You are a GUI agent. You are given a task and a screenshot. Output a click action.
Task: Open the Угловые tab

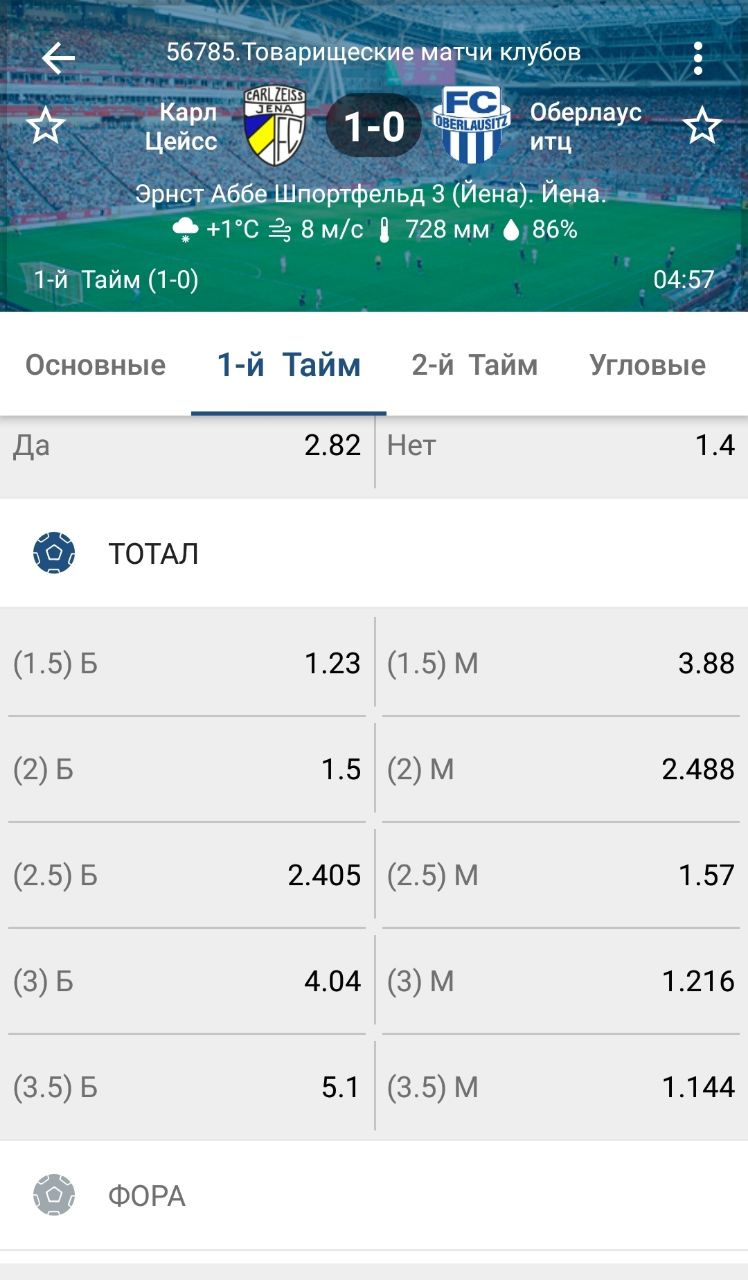tap(648, 365)
